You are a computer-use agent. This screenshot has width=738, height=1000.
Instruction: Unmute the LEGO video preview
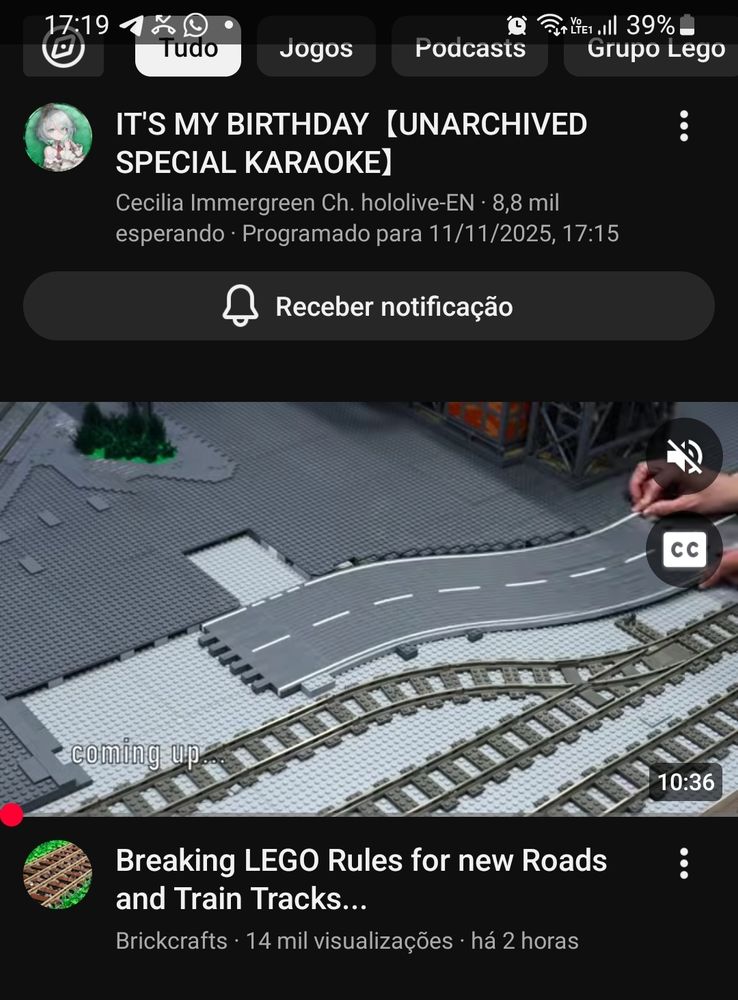(684, 455)
